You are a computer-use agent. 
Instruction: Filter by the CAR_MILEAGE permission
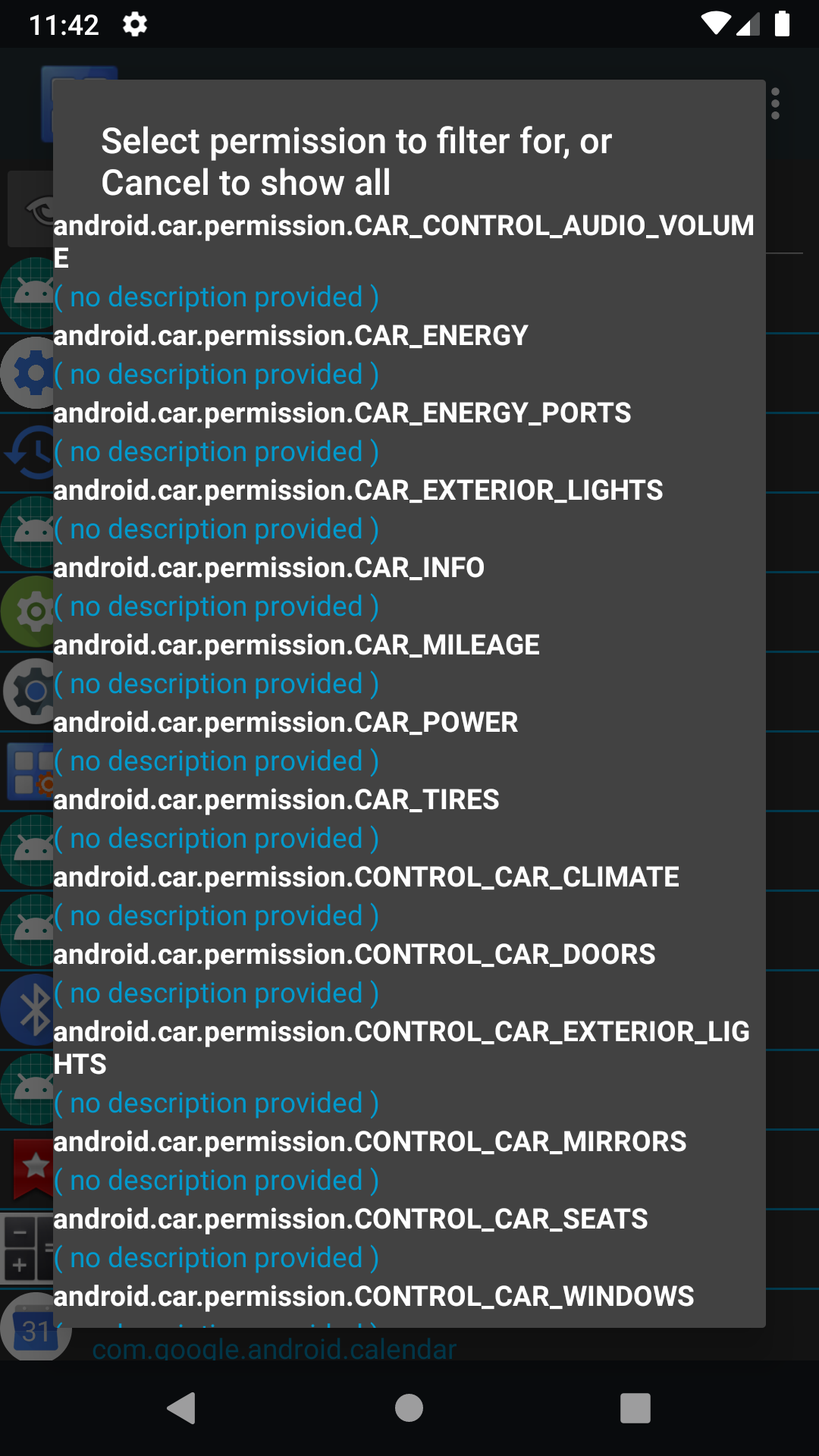[297, 645]
